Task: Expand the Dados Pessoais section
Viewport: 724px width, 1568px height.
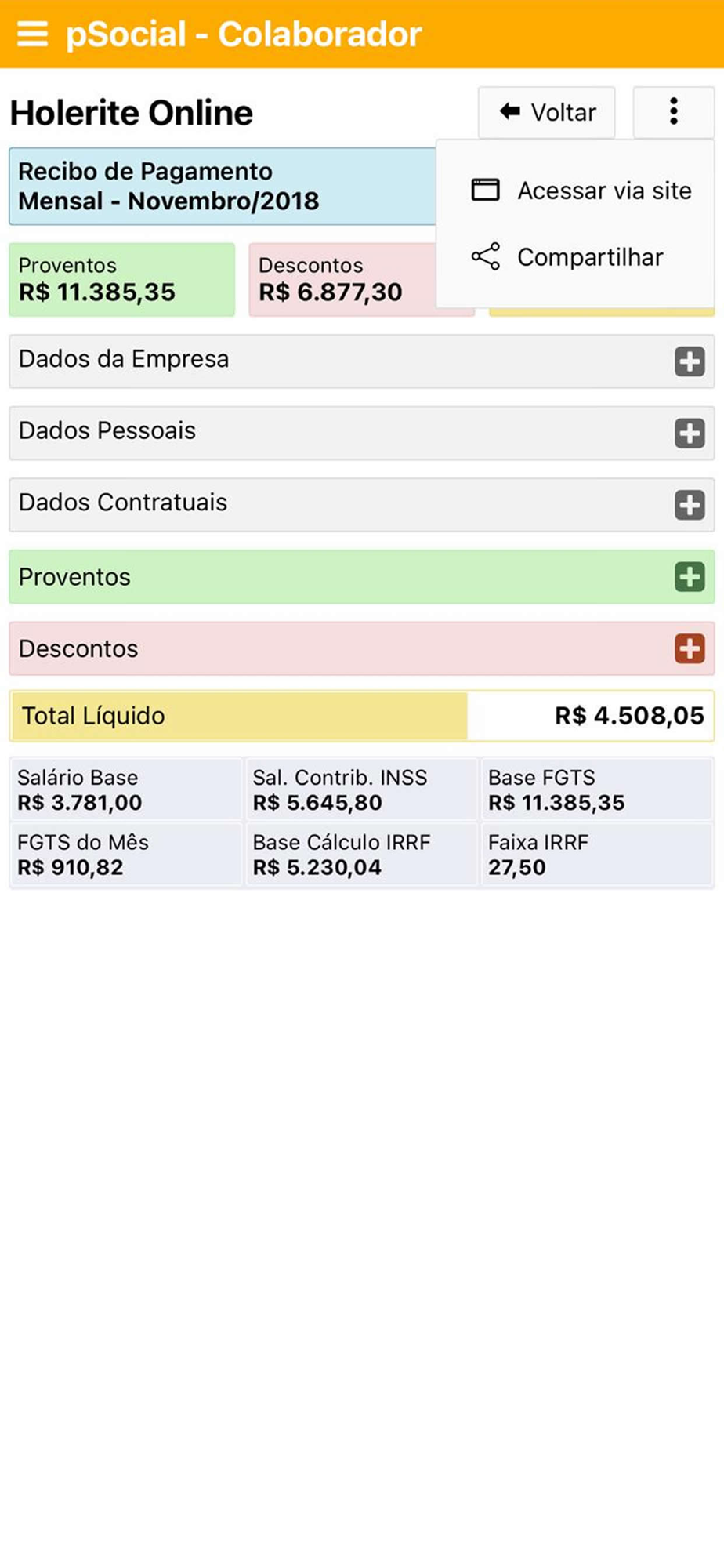Action: coord(362,433)
